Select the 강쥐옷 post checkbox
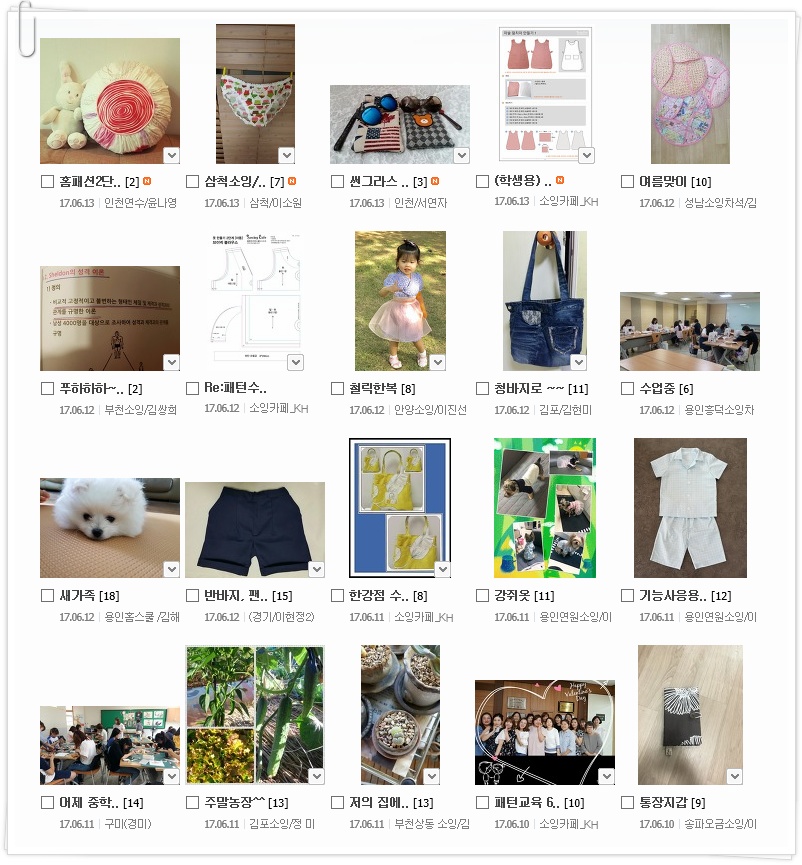The height and width of the screenshot is (865, 802). point(483,596)
